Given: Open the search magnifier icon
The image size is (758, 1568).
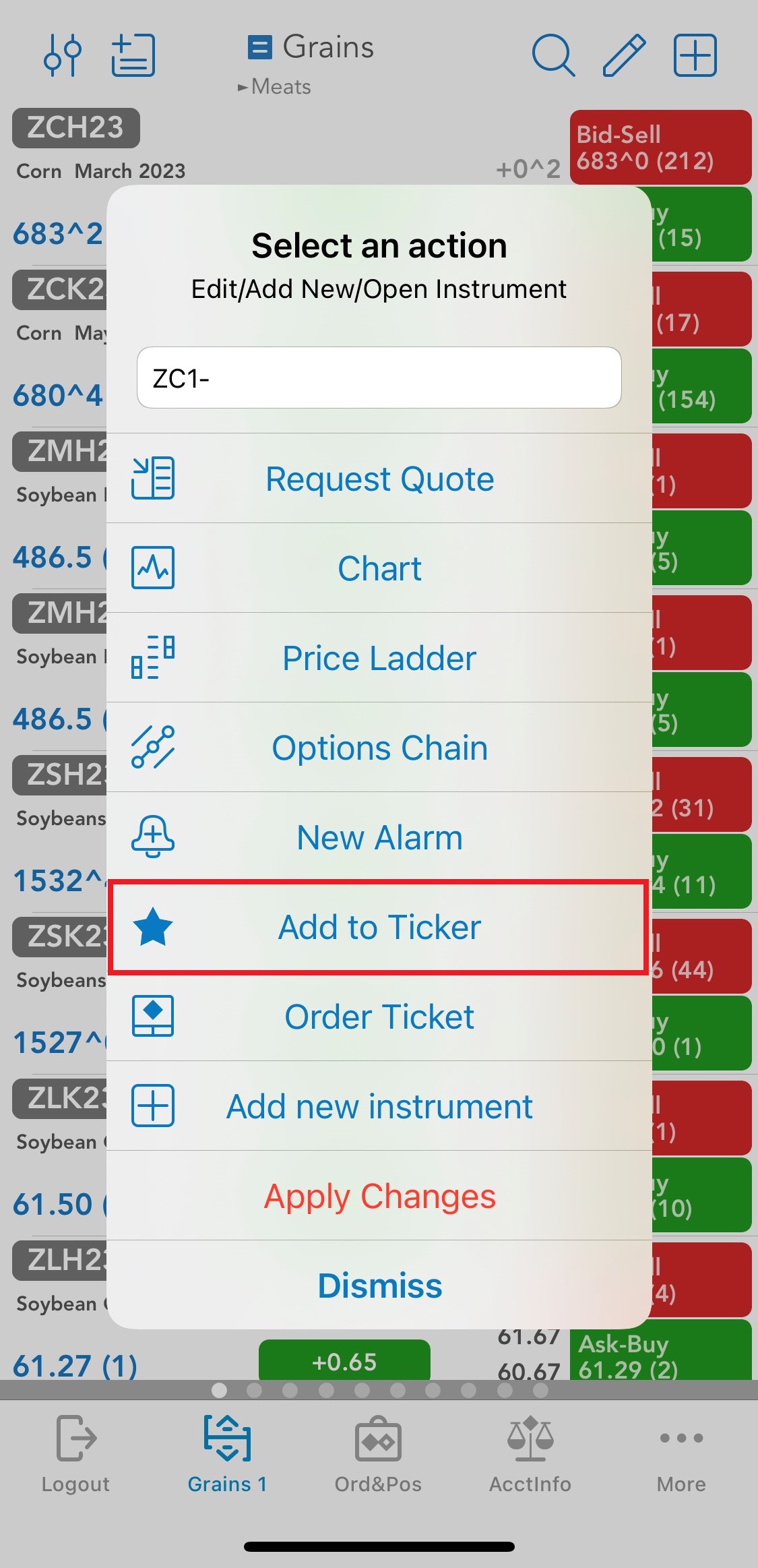Looking at the screenshot, I should tap(553, 55).
